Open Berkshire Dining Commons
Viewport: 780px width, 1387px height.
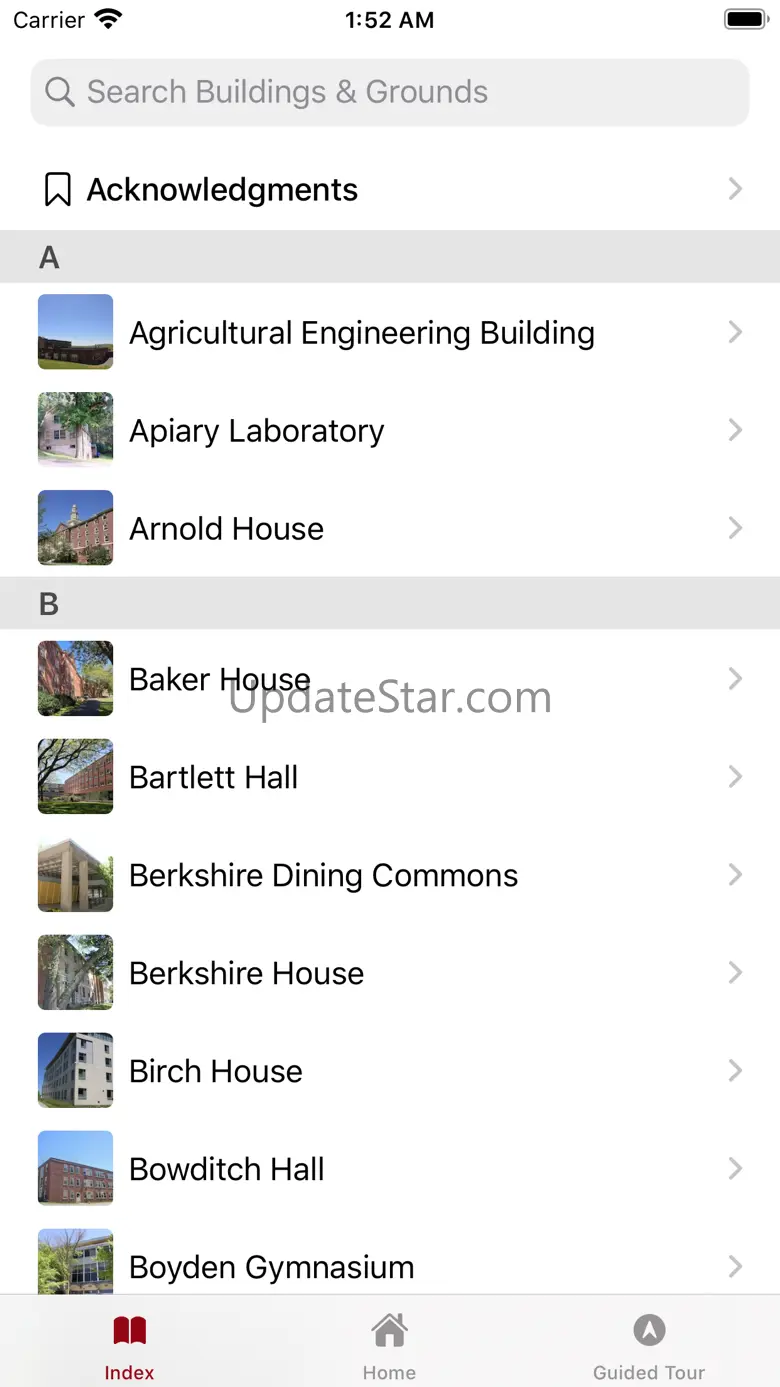[390, 875]
